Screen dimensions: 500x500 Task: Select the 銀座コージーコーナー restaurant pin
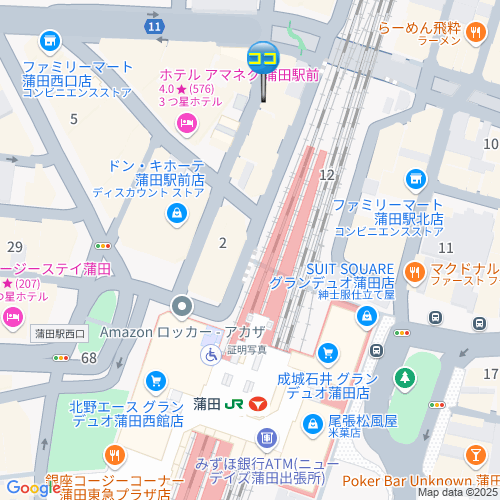115,456
